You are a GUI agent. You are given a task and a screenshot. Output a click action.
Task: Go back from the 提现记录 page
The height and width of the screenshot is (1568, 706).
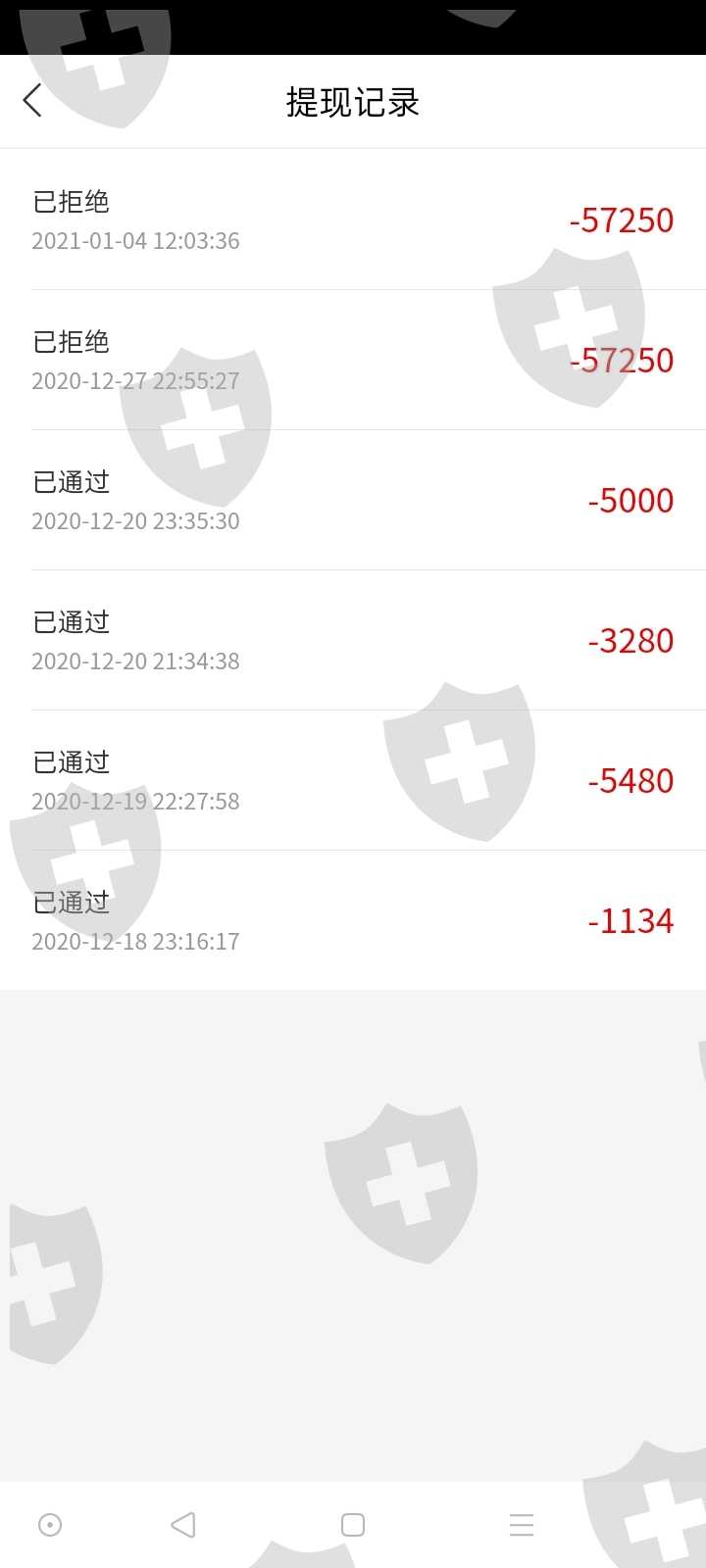33,101
